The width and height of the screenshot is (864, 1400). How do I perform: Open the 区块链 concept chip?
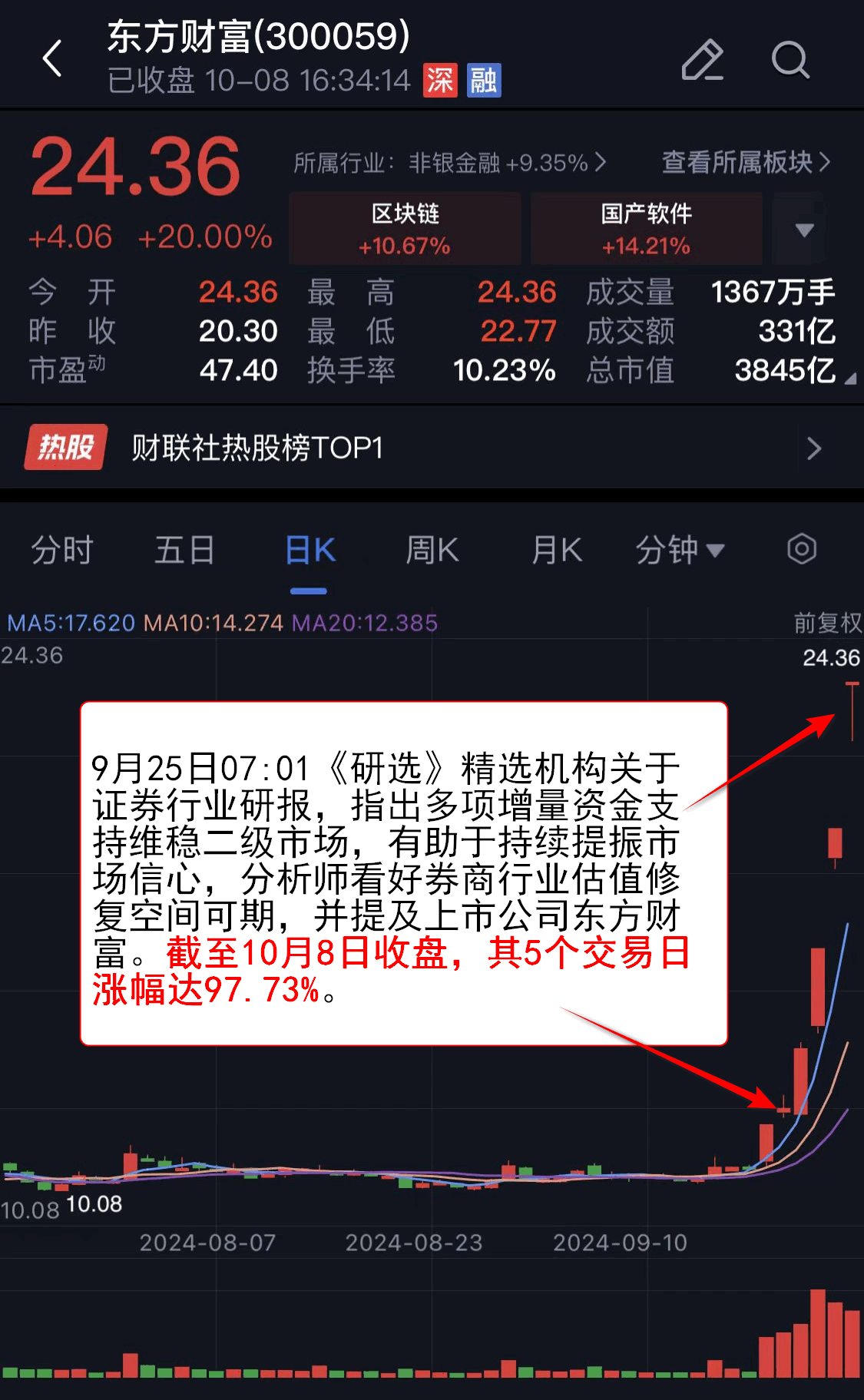405,229
